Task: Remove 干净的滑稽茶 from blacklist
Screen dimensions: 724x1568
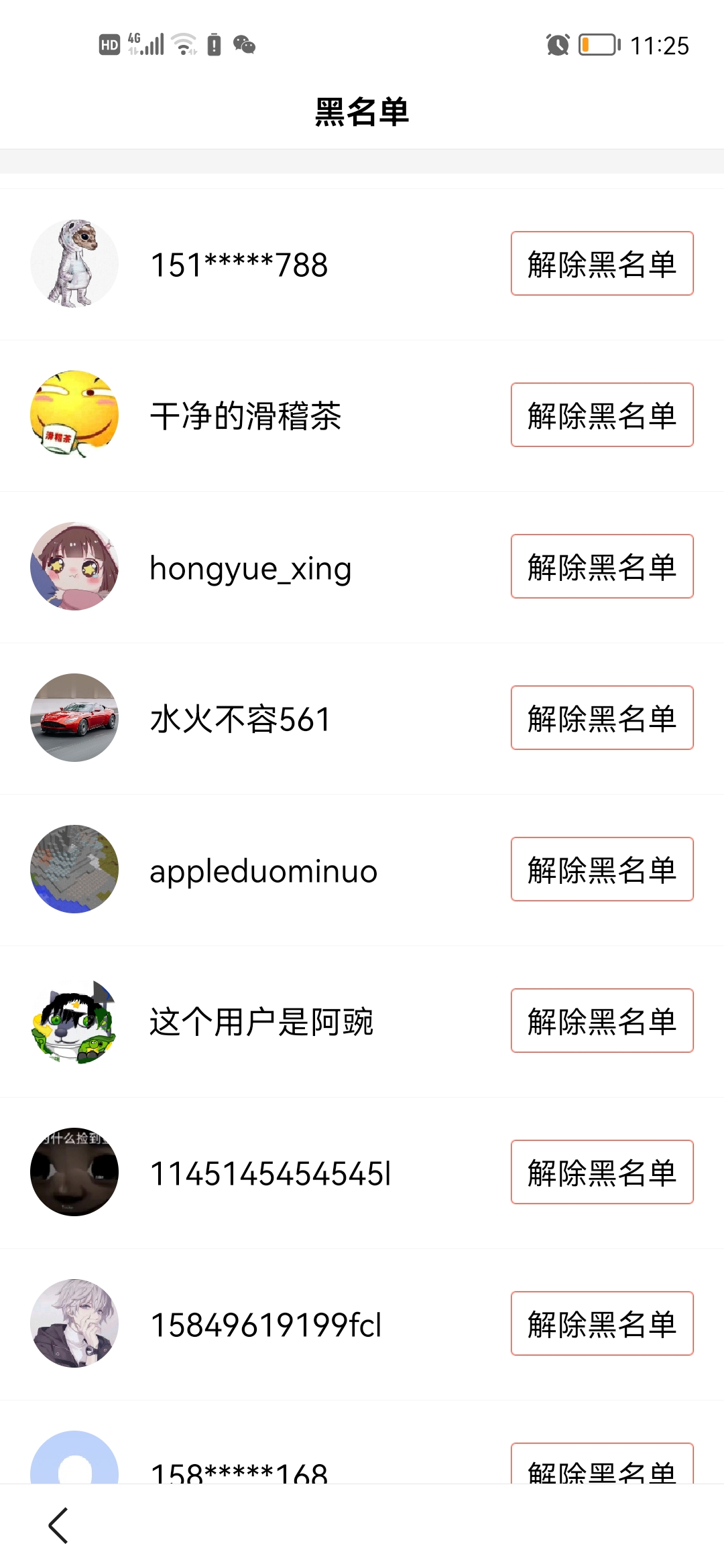Action: (602, 415)
